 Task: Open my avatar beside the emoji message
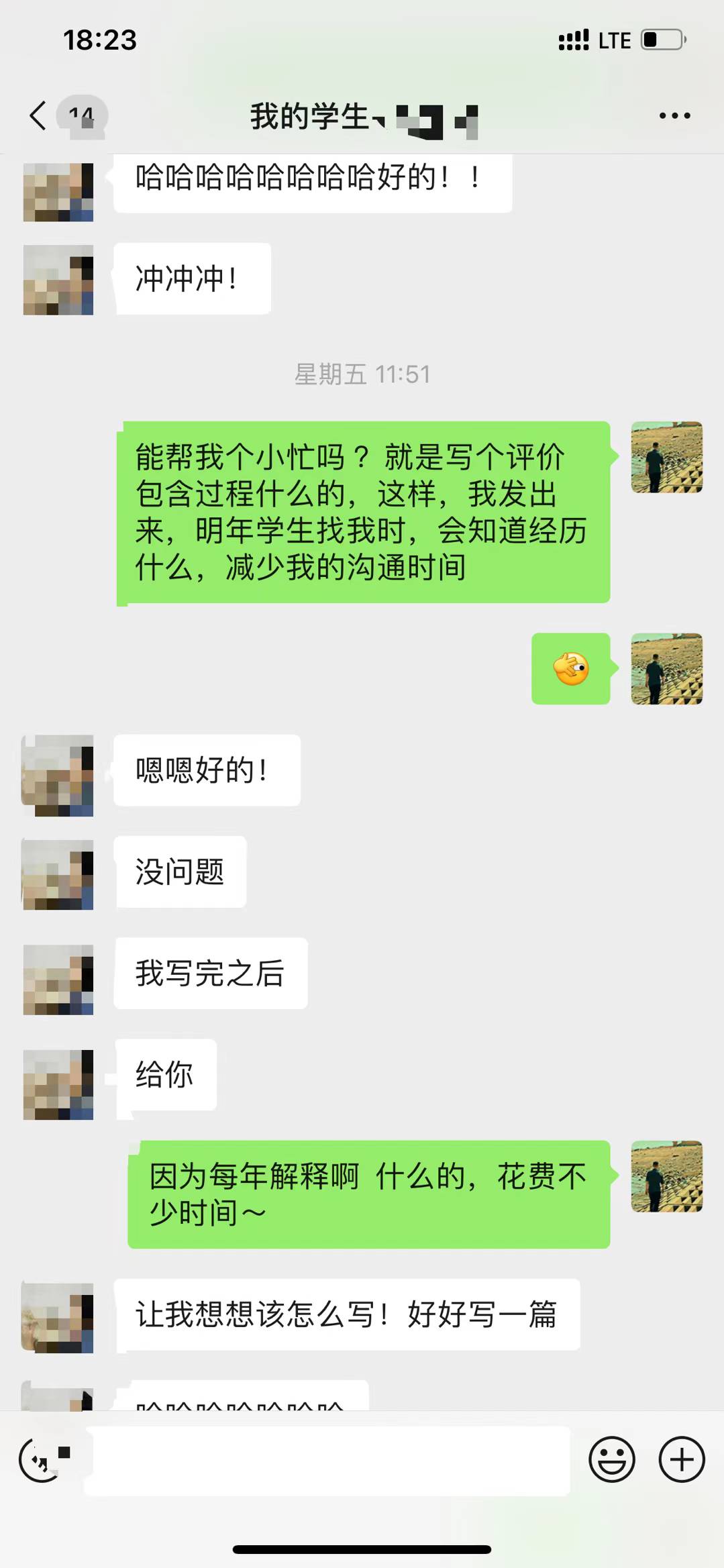(x=666, y=668)
